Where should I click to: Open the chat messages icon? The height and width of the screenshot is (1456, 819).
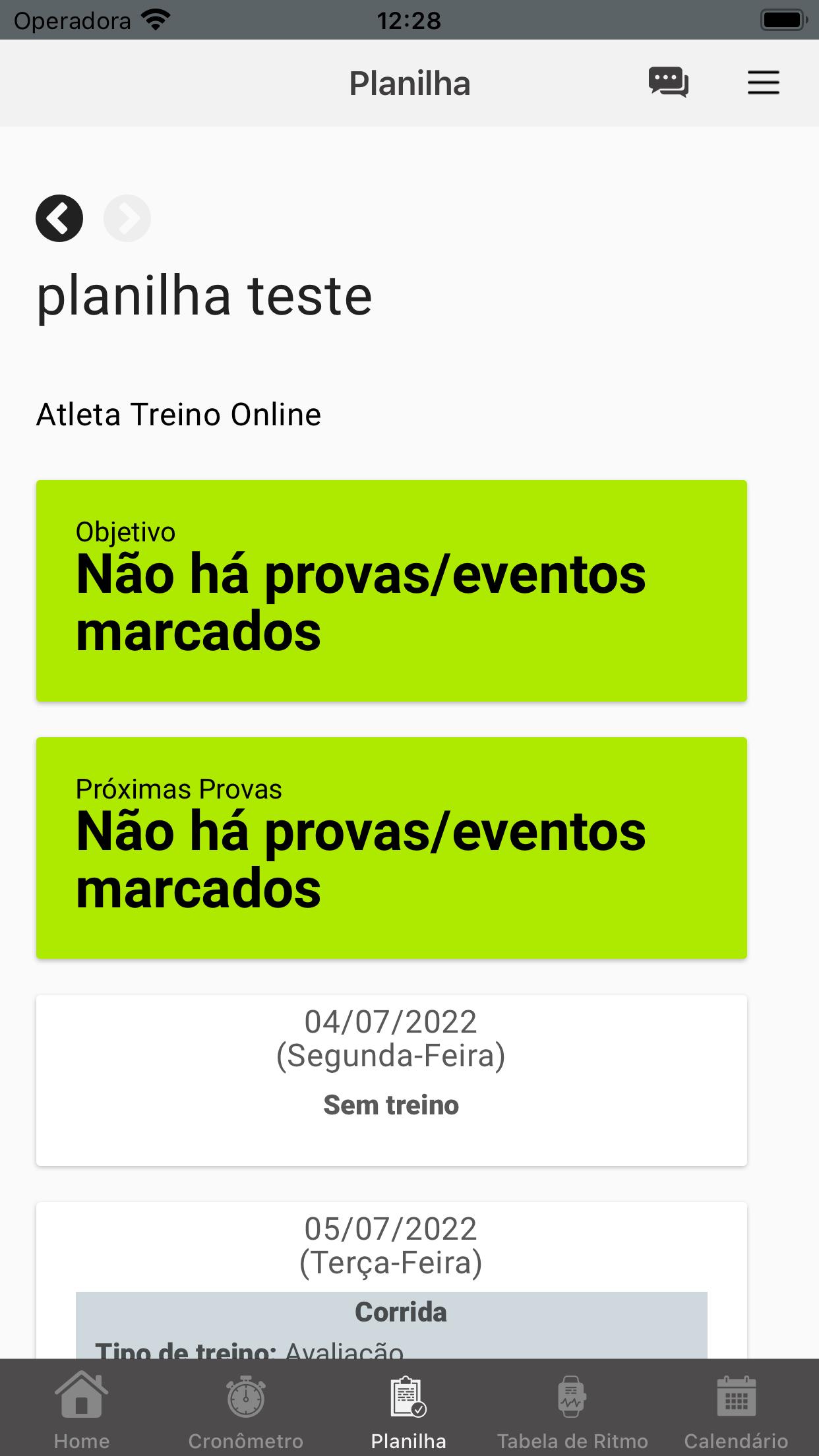point(668,82)
